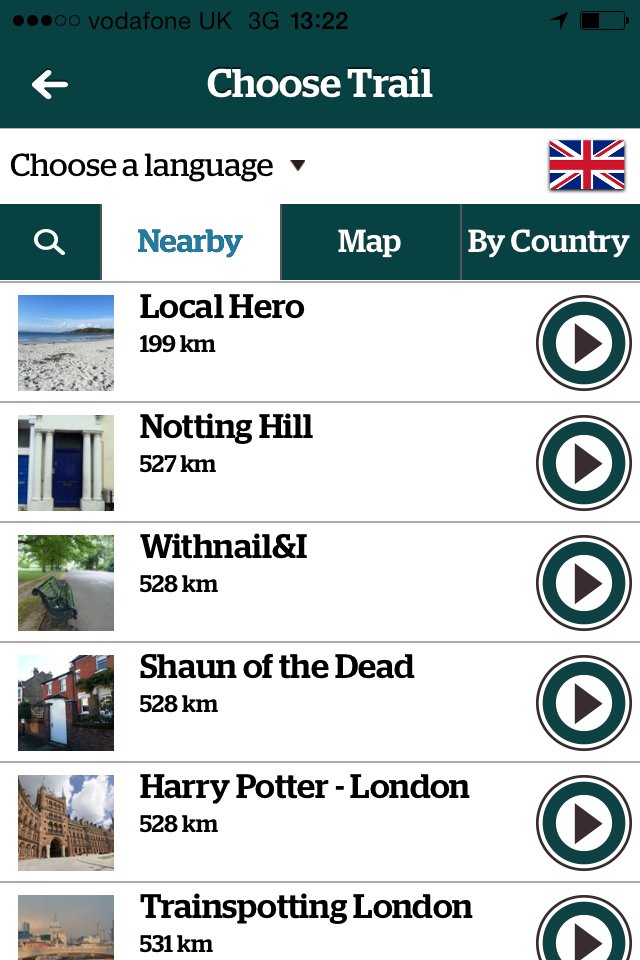Viewport: 640px width, 960px height.
Task: Start the Local Hero play button
Action: [x=584, y=343]
